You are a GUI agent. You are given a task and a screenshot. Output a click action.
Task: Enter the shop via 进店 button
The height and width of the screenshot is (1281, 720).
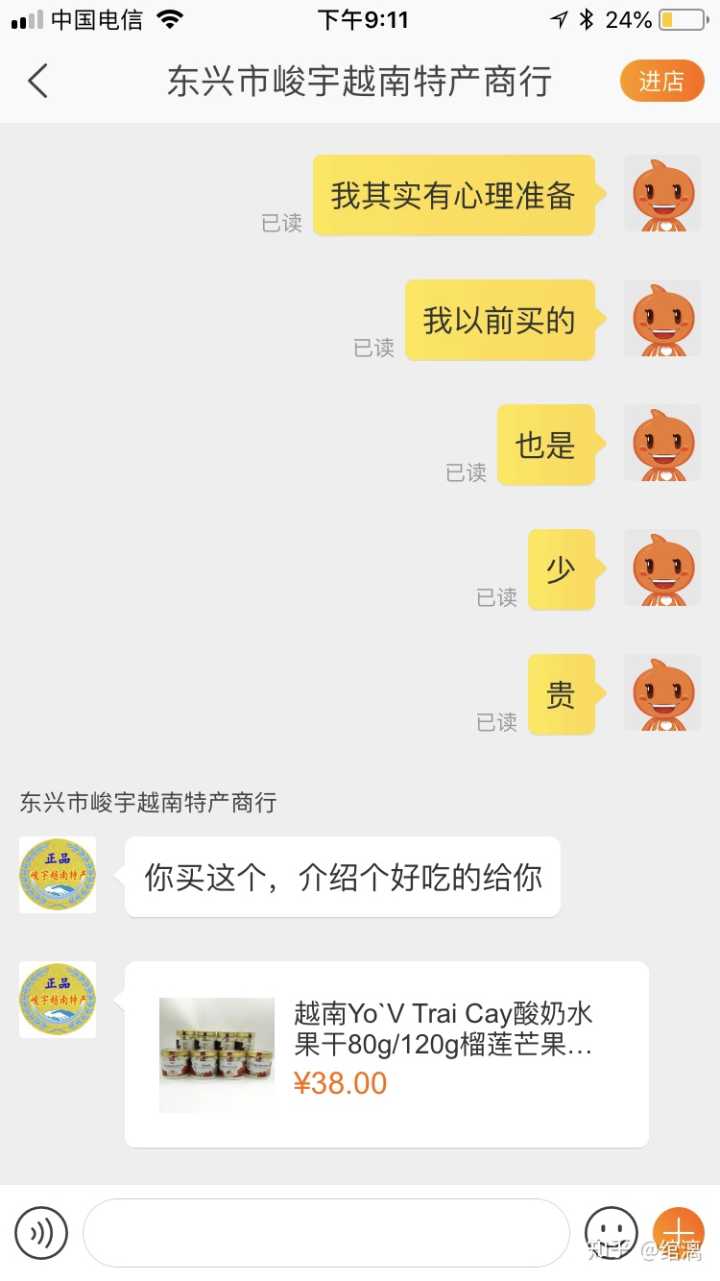661,81
